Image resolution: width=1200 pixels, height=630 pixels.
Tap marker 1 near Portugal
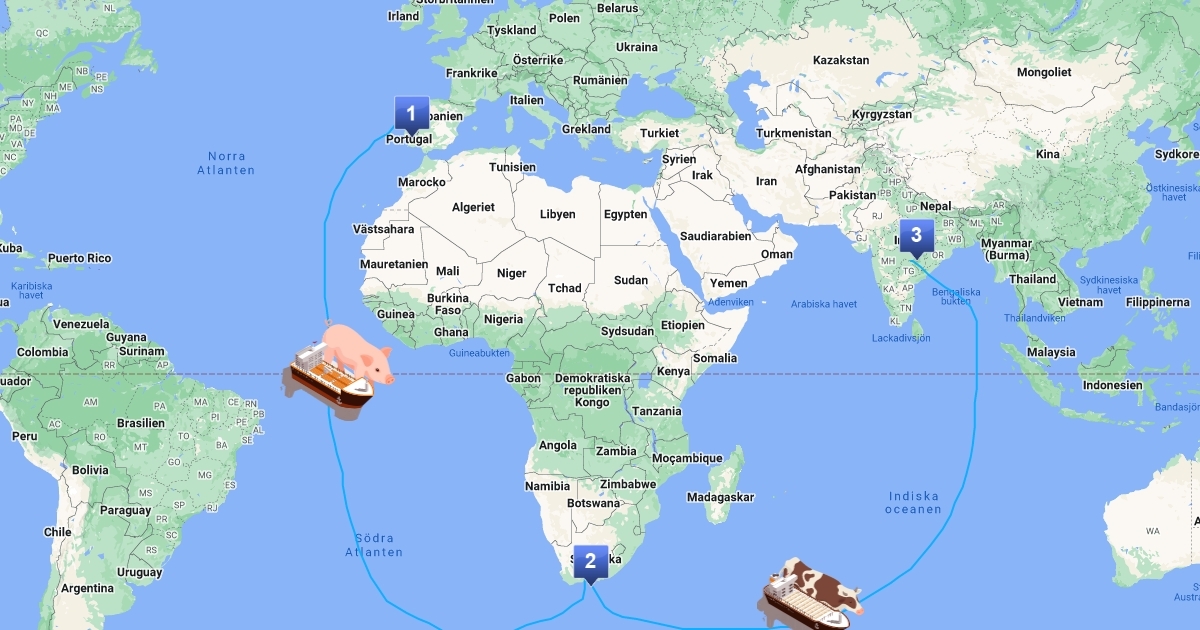(x=411, y=114)
